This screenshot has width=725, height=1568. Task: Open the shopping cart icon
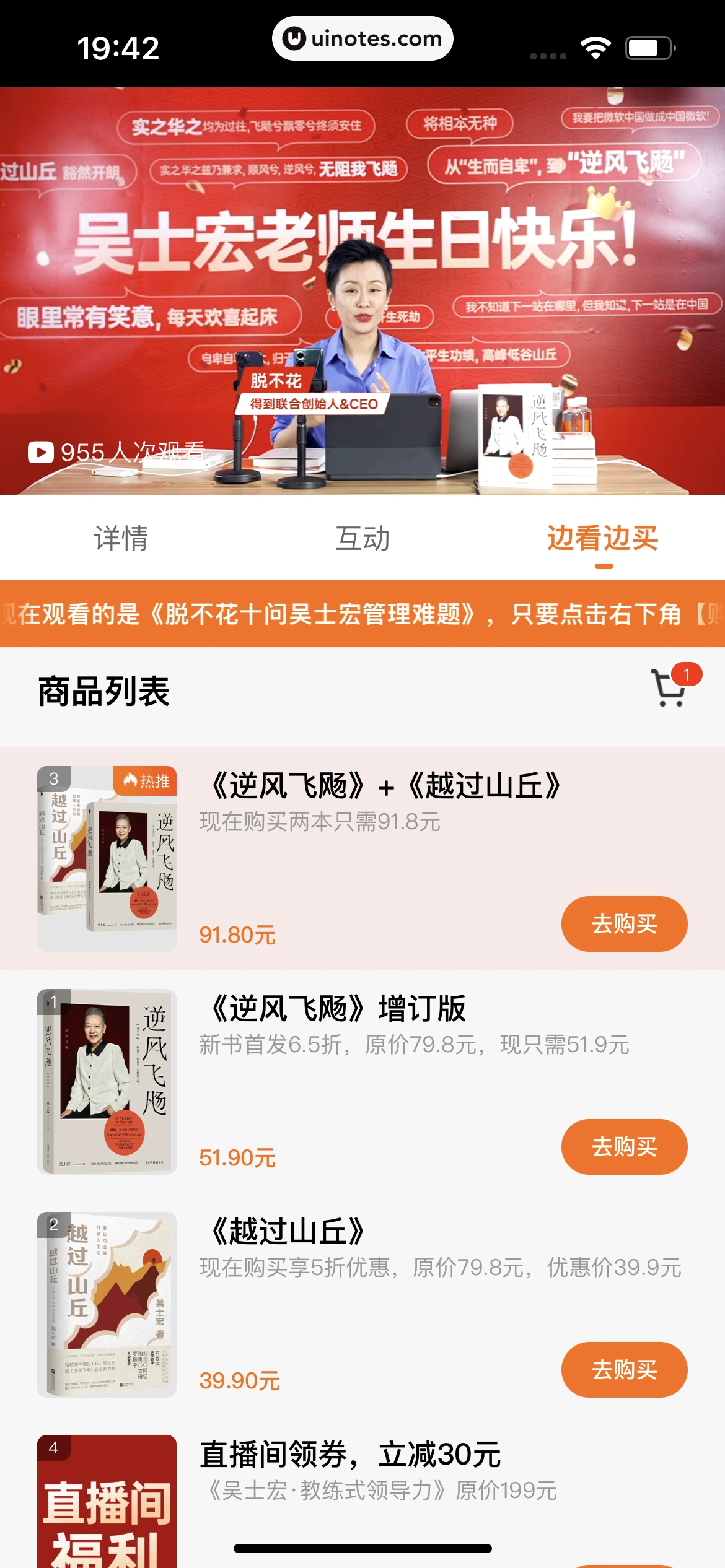[670, 689]
